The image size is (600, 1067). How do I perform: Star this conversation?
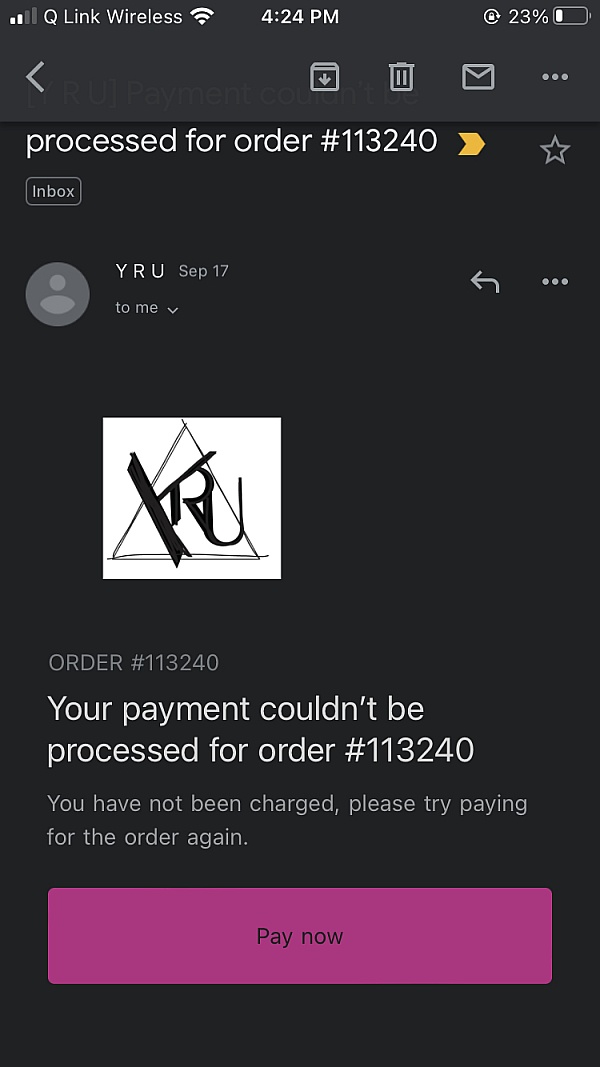555,150
